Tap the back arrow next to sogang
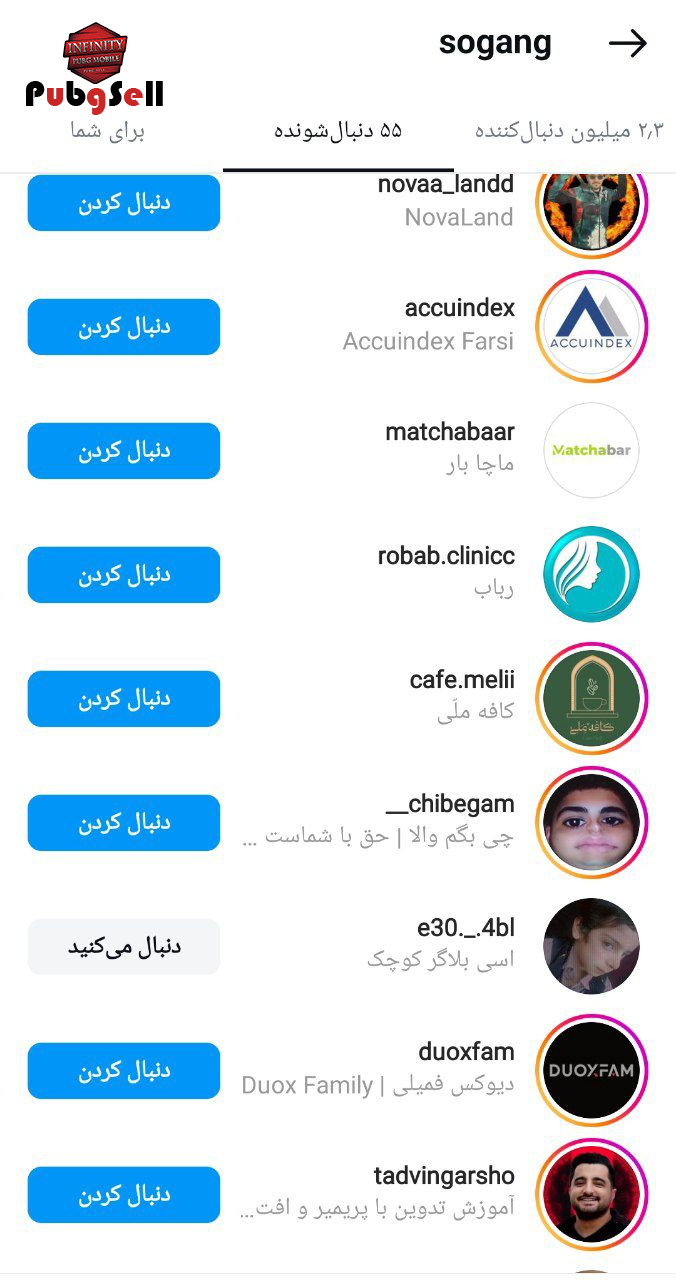Screen dimensions: 676x1280 pyautogui.click(x=628, y=43)
